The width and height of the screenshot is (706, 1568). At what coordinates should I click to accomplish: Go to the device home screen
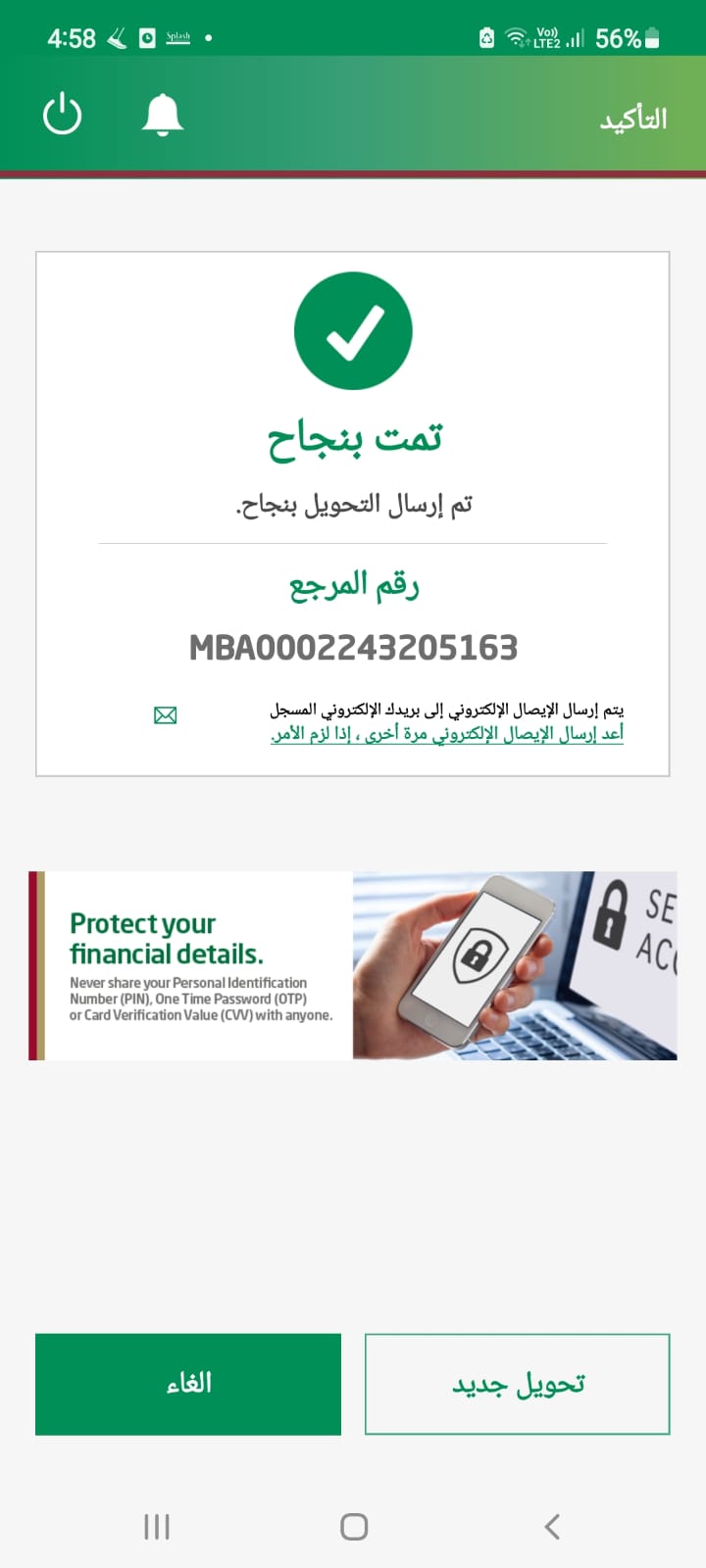pos(353,1526)
